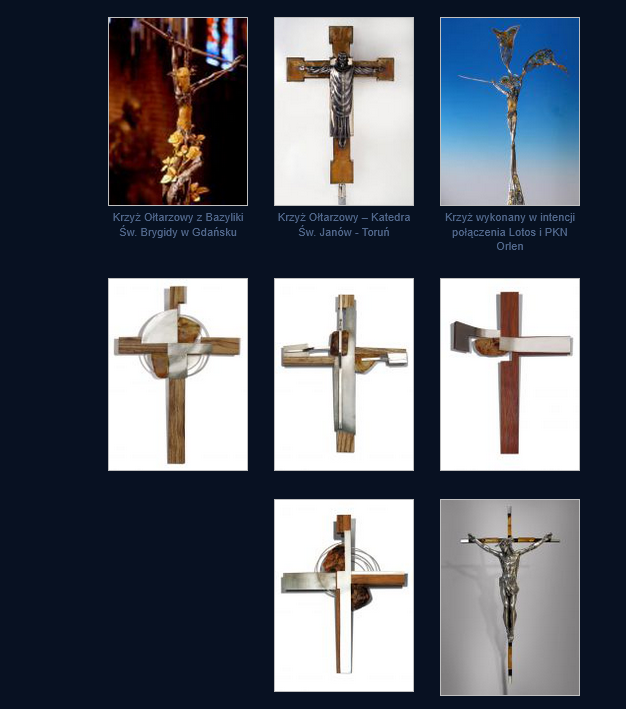The width and height of the screenshot is (626, 709).
Task: Enlarge the silver crucifix on grey background
Action: coord(510,597)
